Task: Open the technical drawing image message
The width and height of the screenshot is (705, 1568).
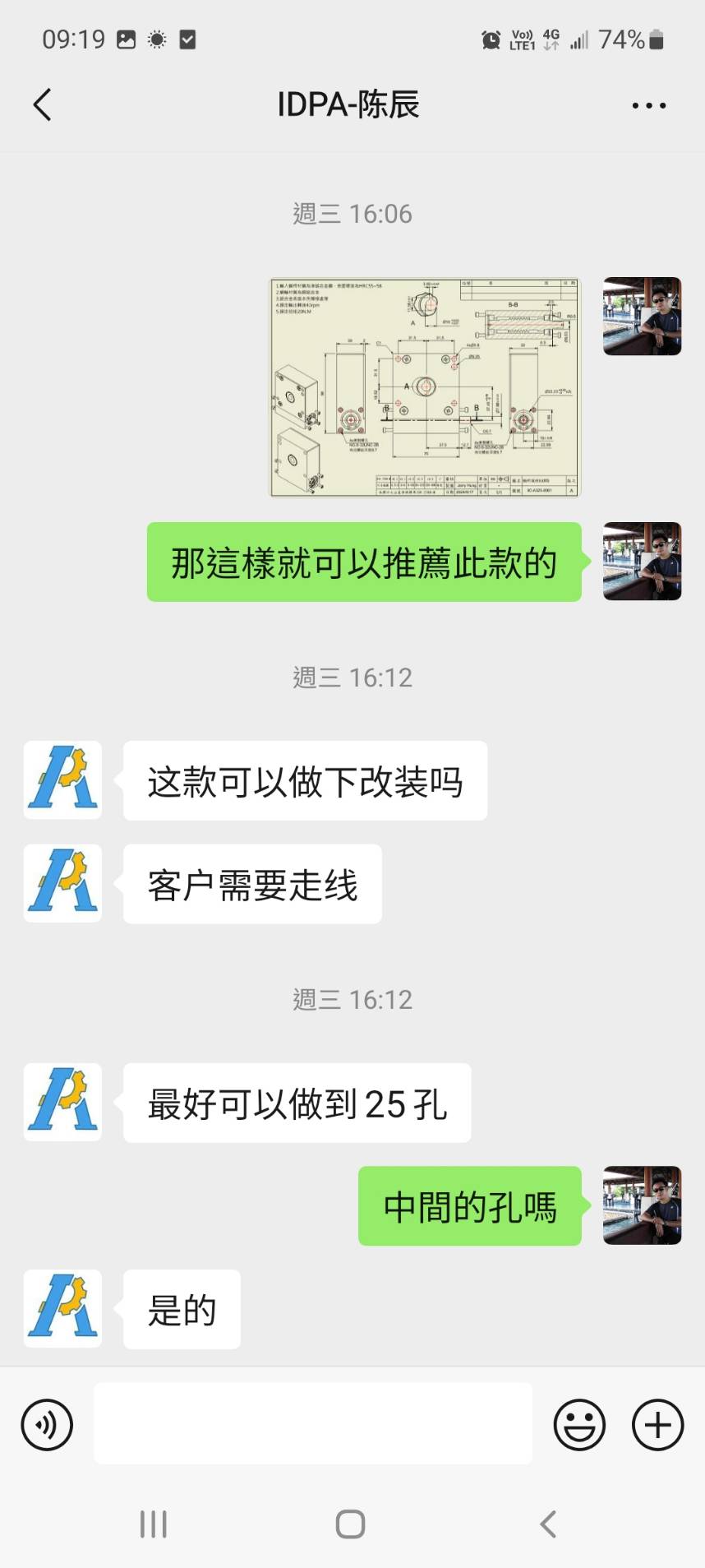Action: (x=425, y=387)
